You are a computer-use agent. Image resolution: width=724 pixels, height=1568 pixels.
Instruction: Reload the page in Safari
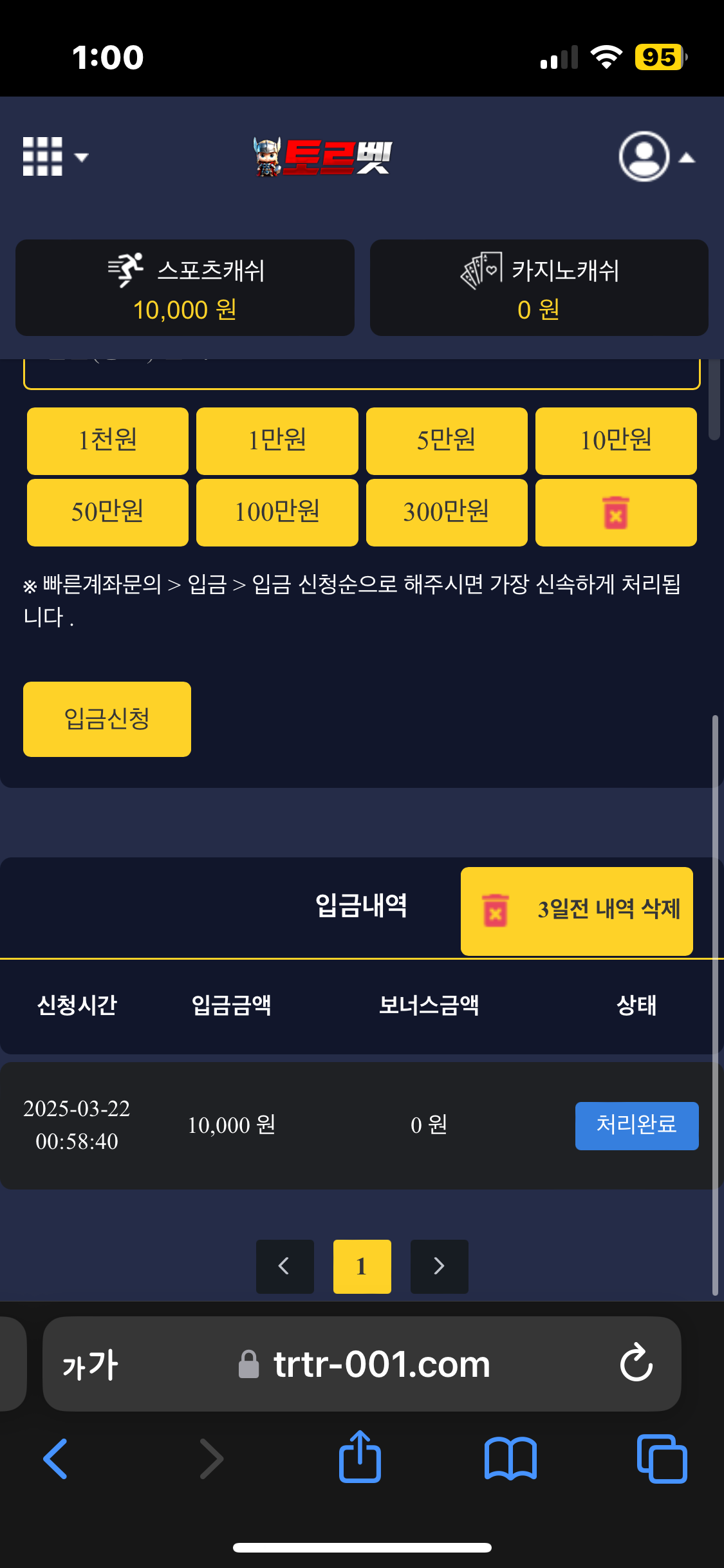click(636, 1363)
